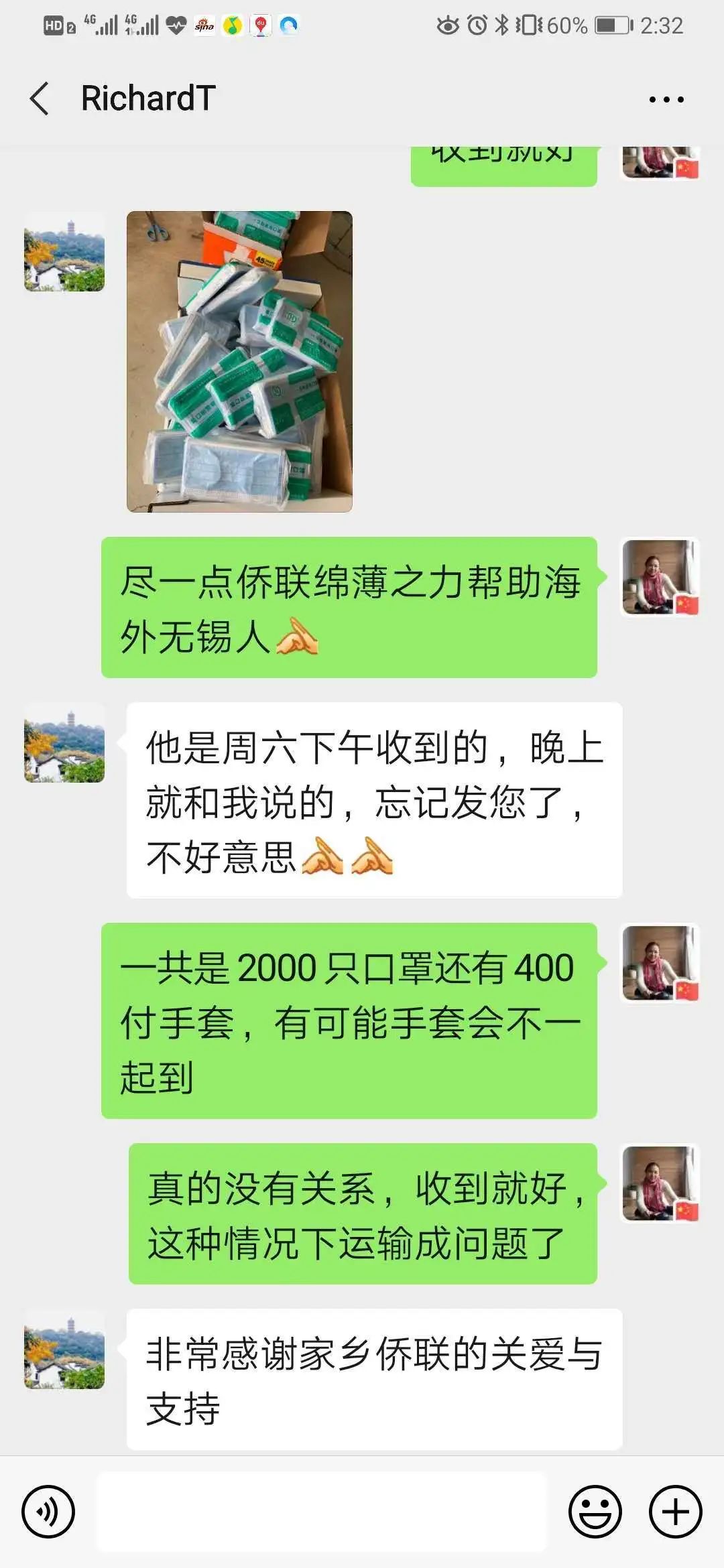Open RichardT's pagoda avatar beside the photo
Image resolution: width=724 pixels, height=1568 pixels.
coord(64,252)
